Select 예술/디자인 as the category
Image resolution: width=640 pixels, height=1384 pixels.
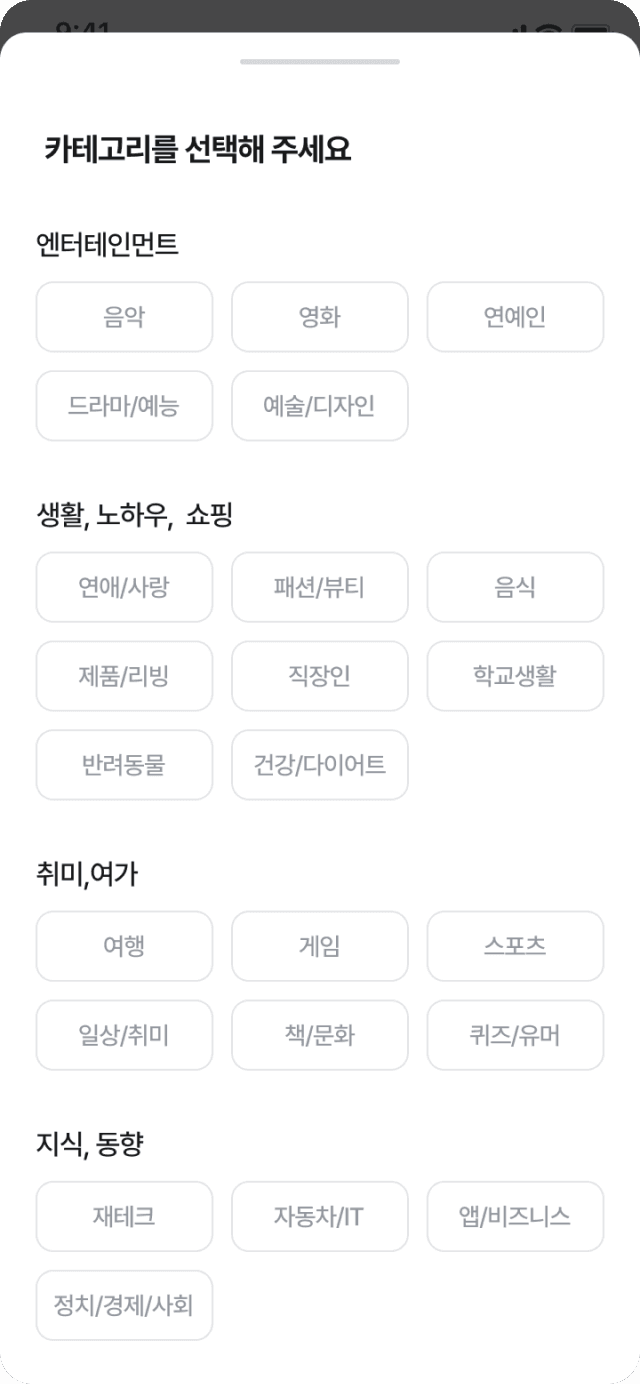click(320, 406)
